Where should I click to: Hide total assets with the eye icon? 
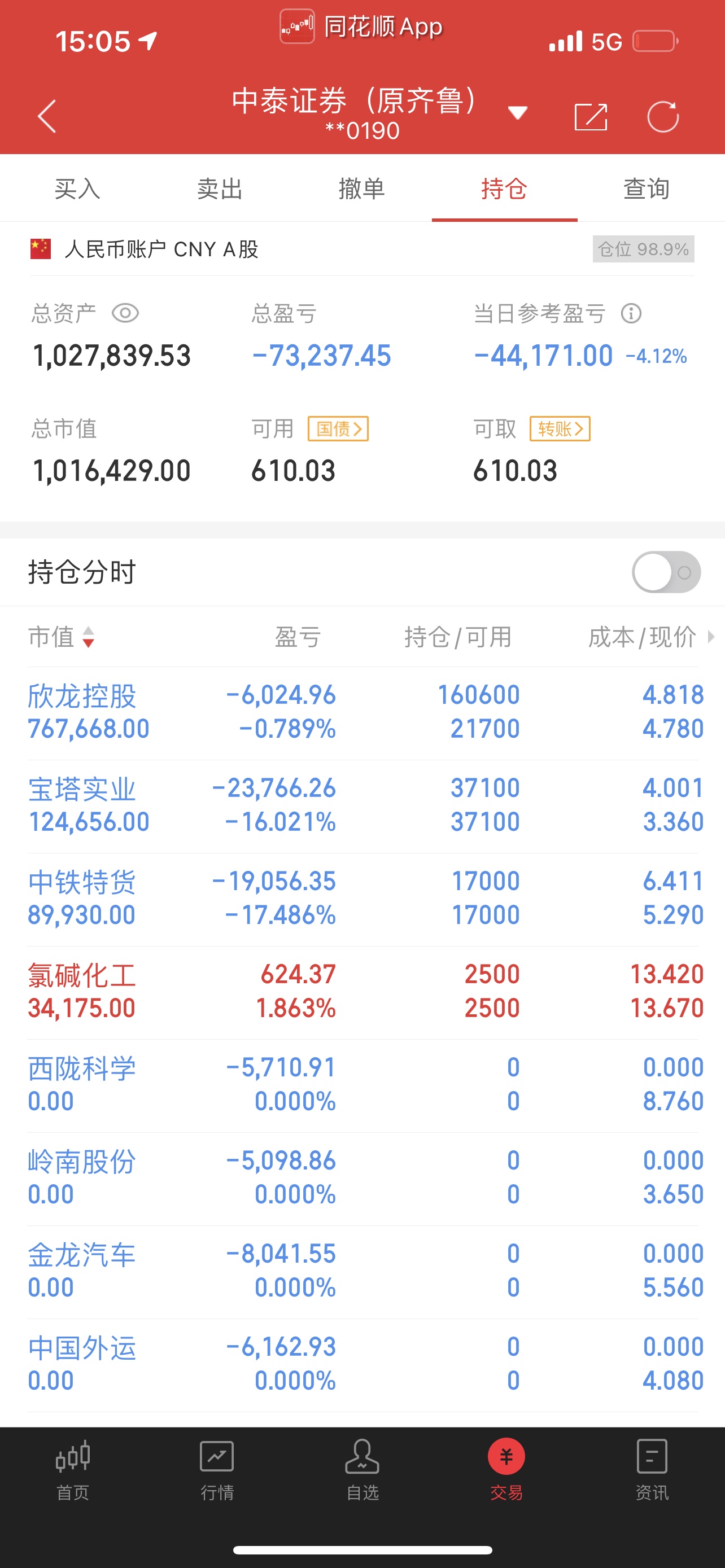[125, 313]
